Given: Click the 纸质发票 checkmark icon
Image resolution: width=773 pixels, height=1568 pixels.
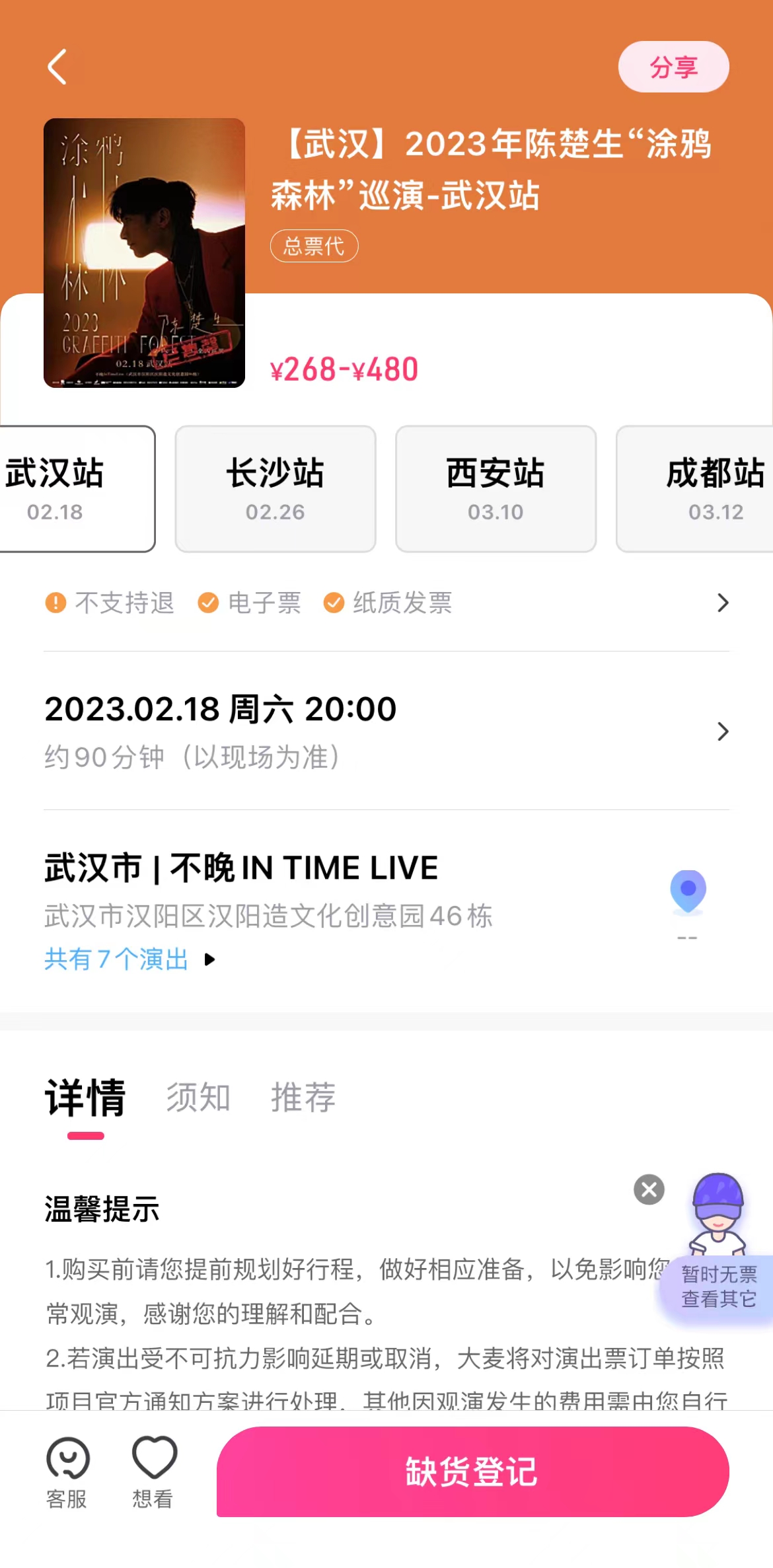Looking at the screenshot, I should click(334, 602).
